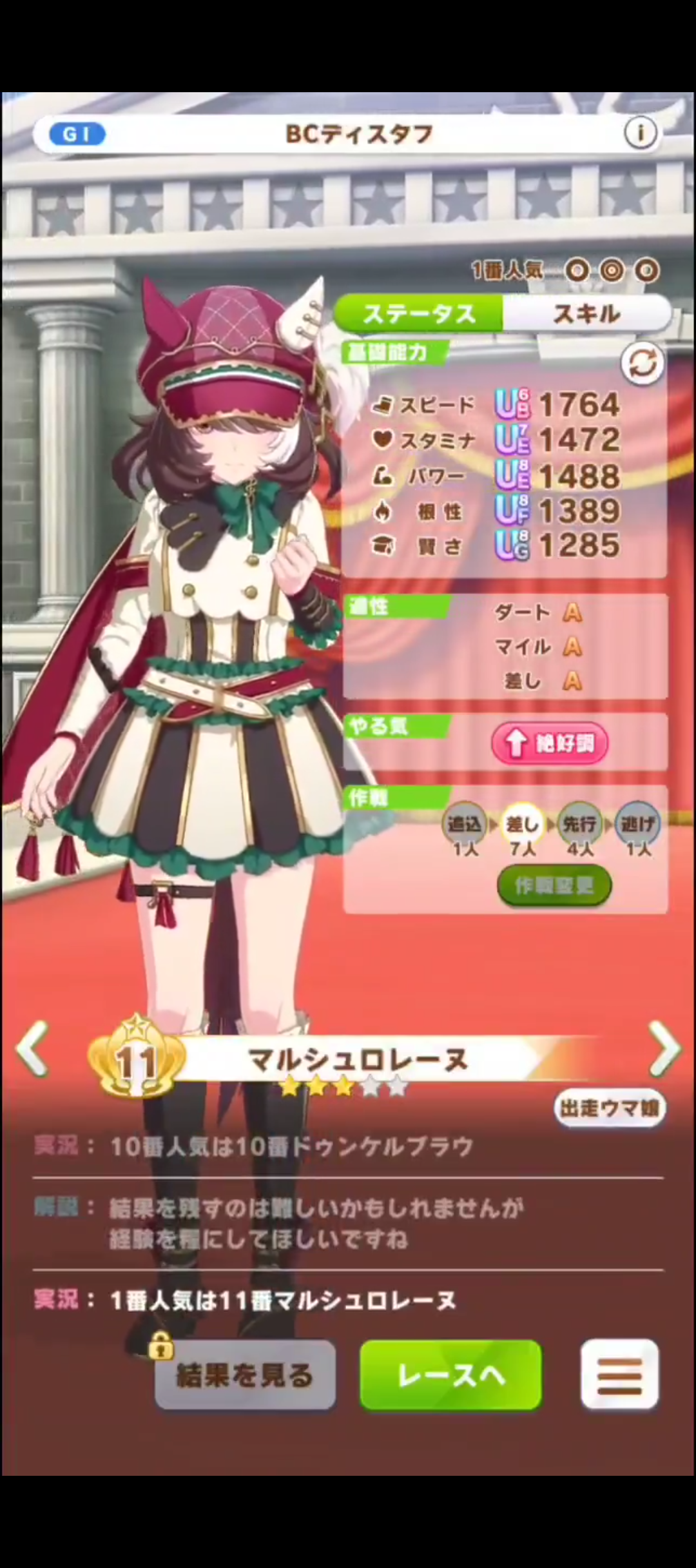Image resolution: width=696 pixels, height=1568 pixels.
Task: Open the race info icon
Action: click(640, 133)
